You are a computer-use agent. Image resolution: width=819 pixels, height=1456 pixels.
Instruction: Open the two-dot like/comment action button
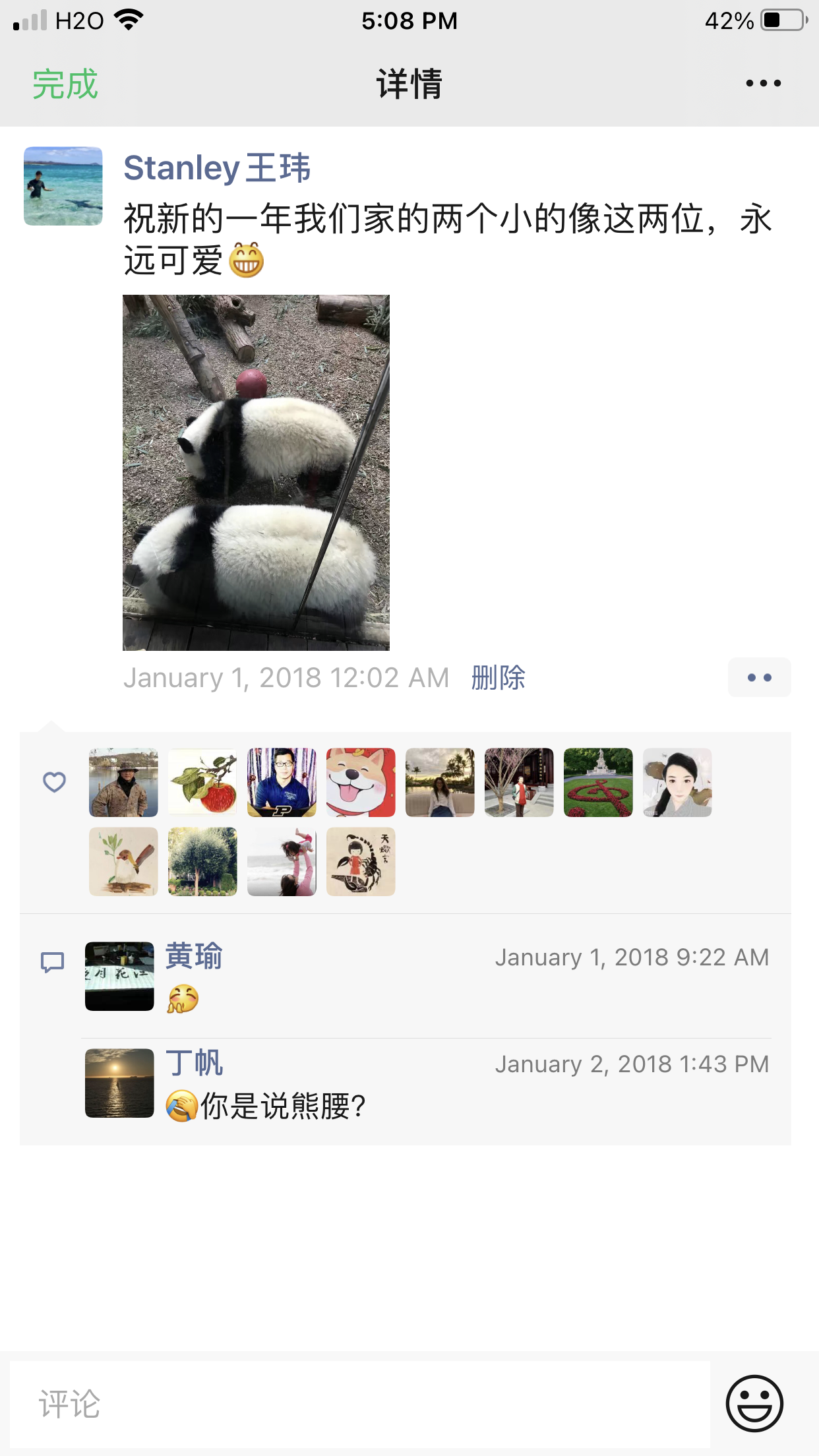759,677
